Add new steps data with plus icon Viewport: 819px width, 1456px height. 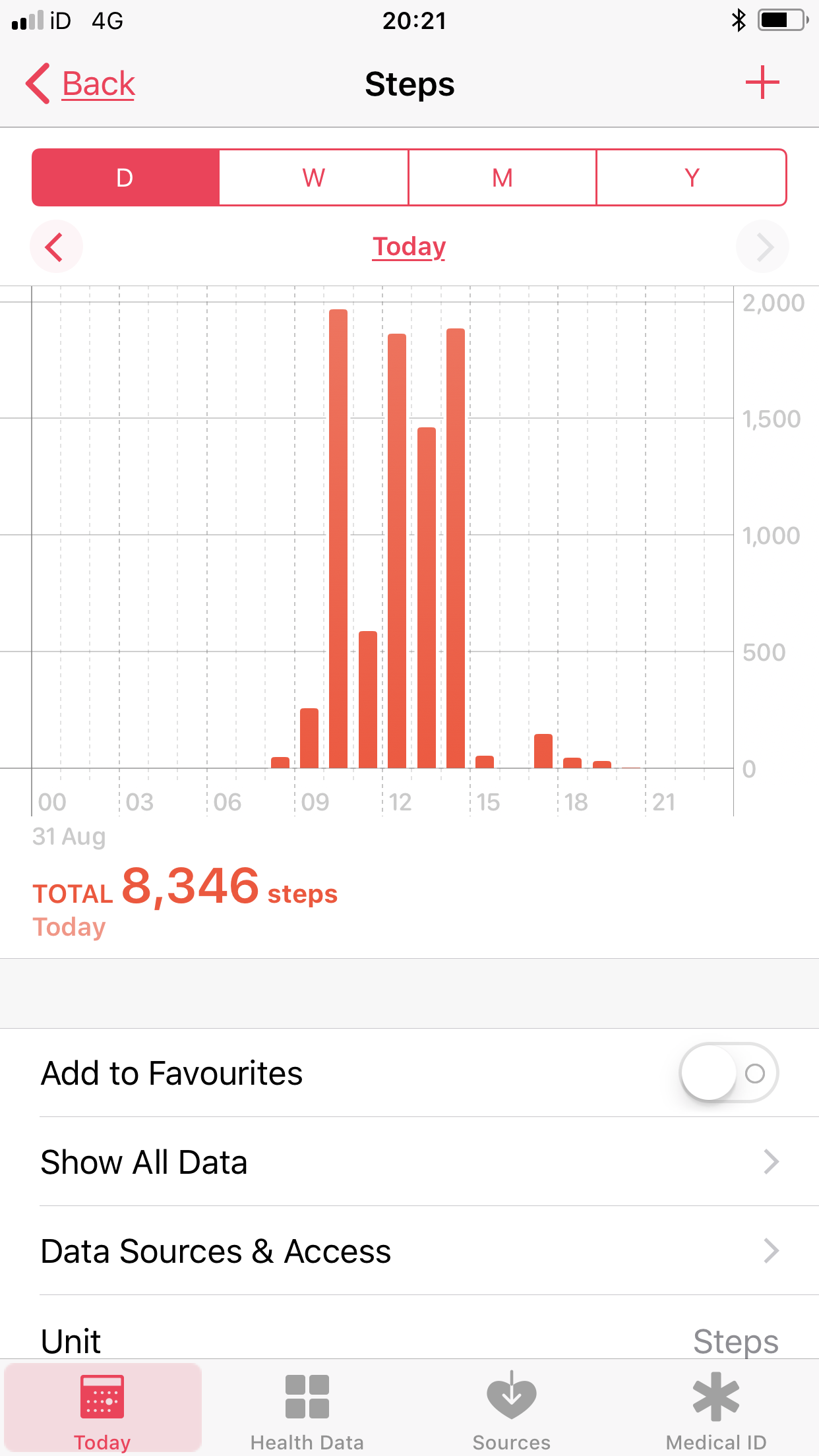coord(762,83)
